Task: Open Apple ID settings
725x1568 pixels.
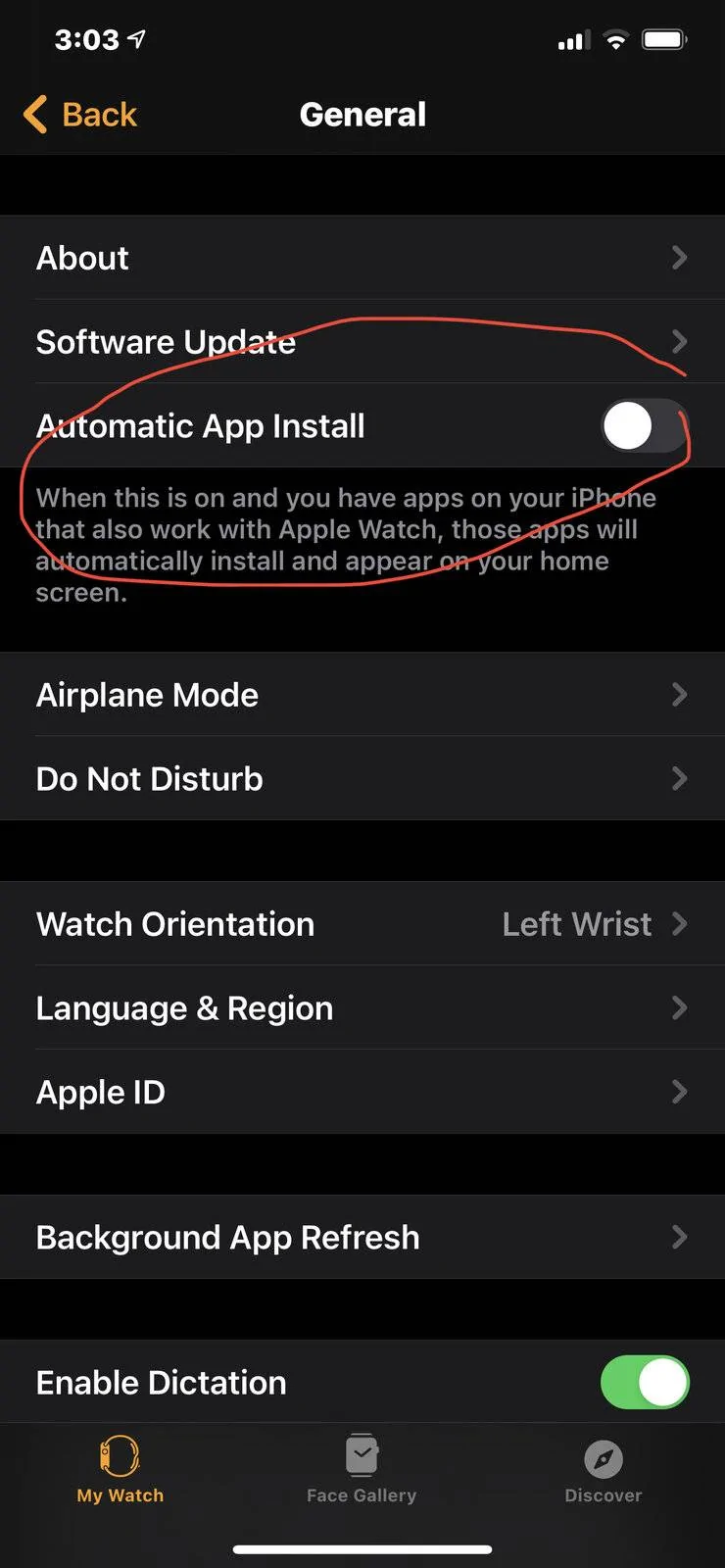Action: point(362,1093)
